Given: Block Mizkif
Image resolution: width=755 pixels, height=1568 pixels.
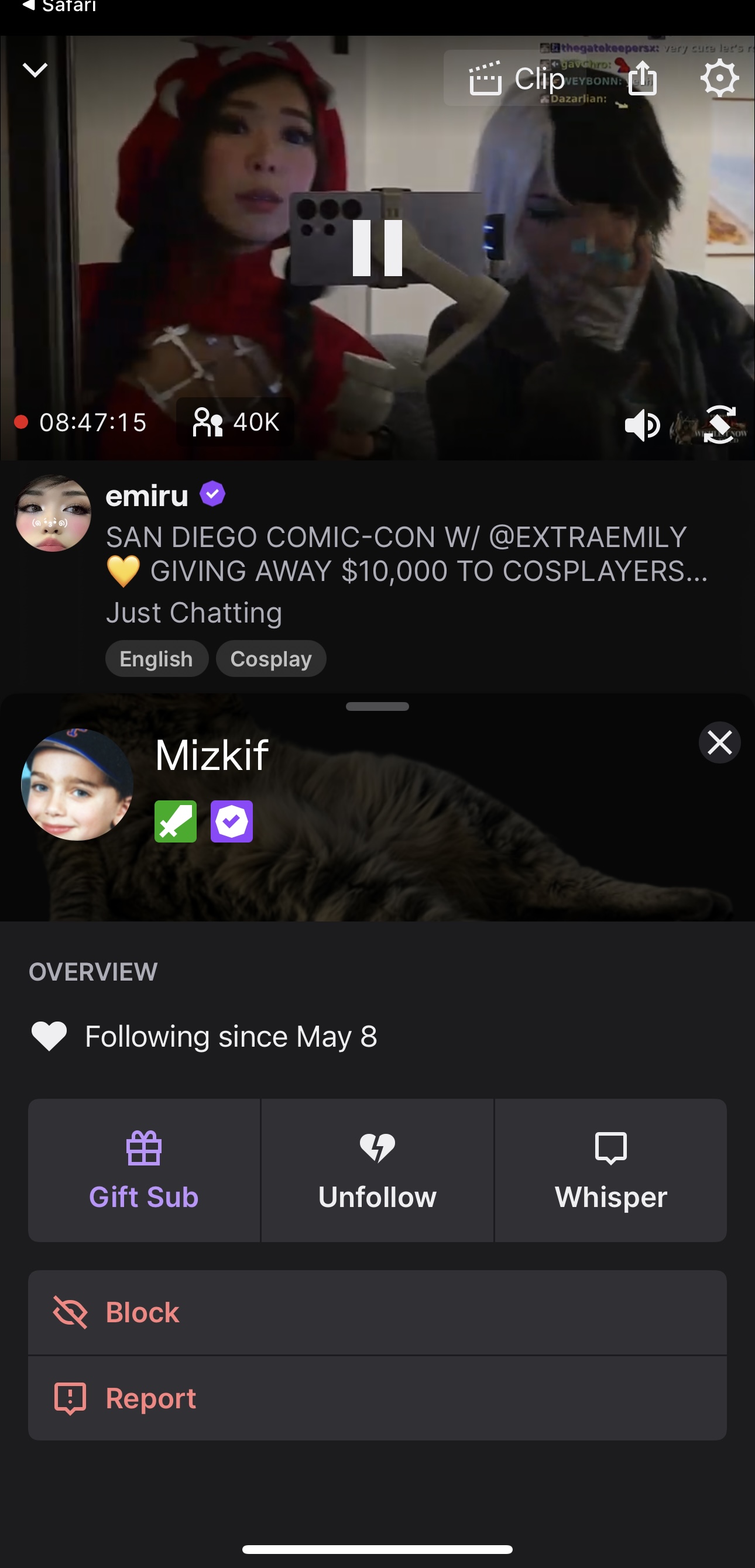Looking at the screenshot, I should [x=377, y=1312].
